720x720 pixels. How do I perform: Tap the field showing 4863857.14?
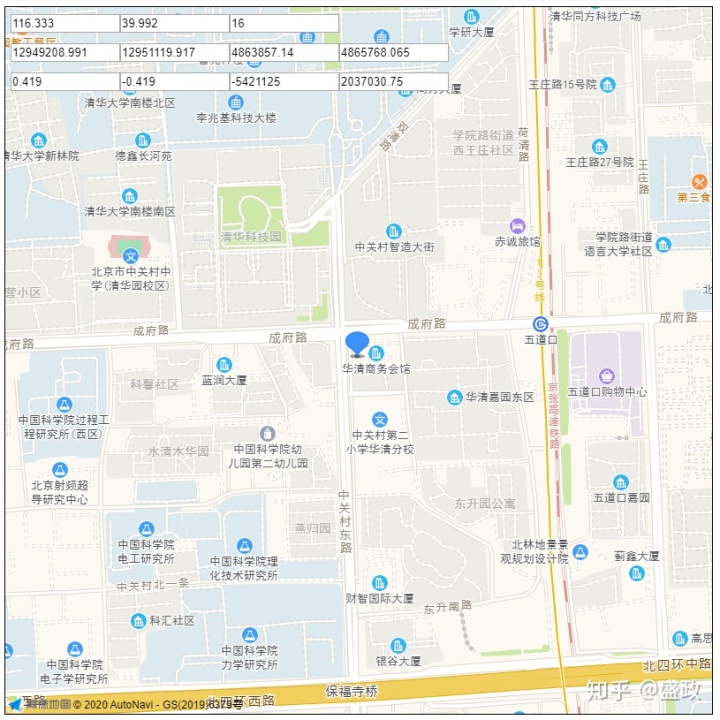pos(283,52)
